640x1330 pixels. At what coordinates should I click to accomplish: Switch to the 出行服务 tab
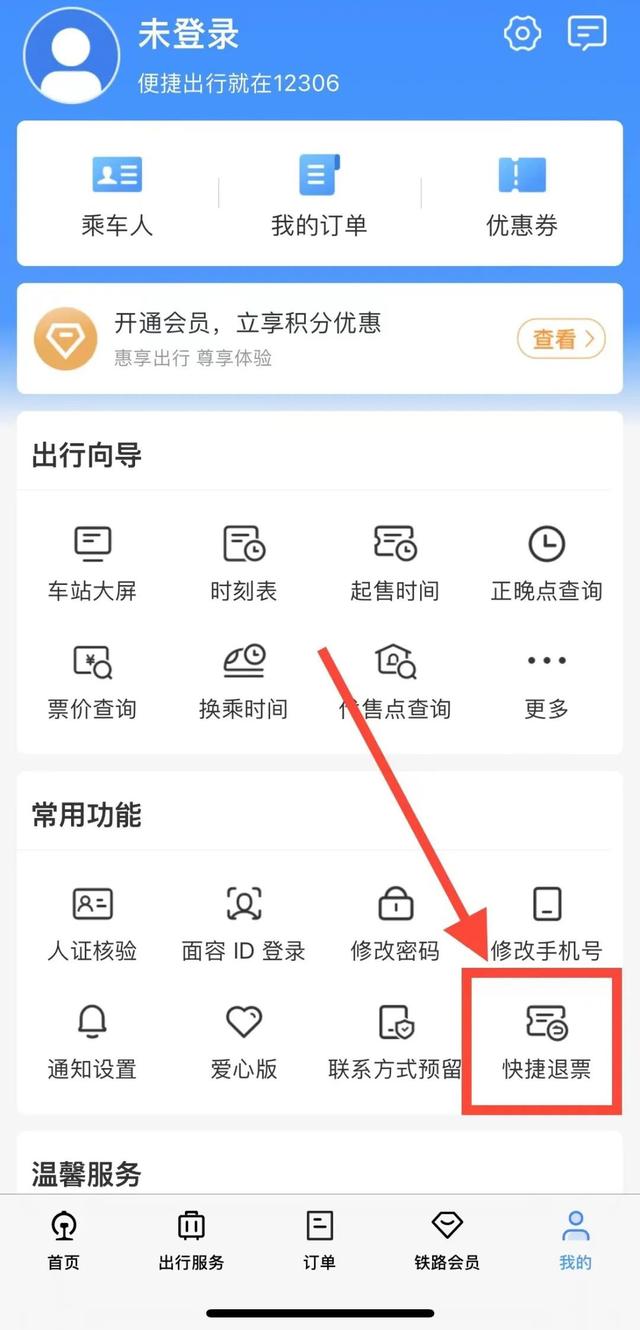pos(191,1240)
